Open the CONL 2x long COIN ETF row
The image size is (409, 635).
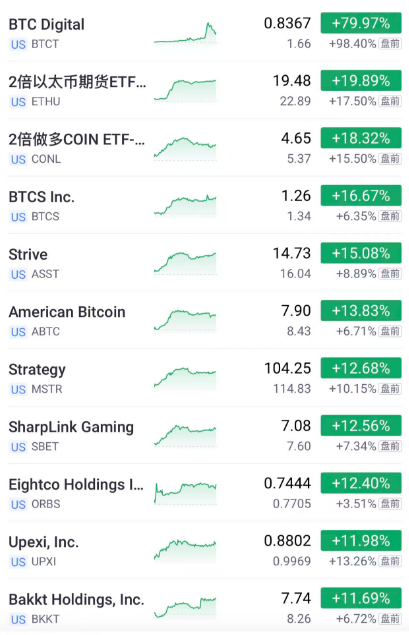point(204,147)
